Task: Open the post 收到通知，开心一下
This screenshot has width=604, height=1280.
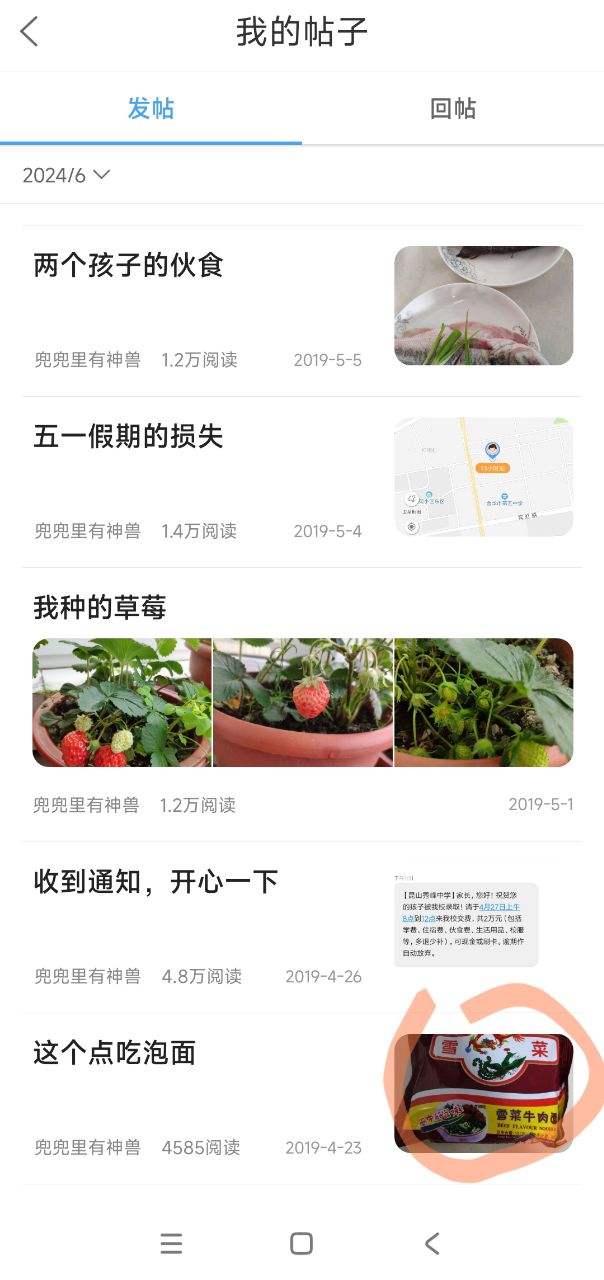Action: (155, 882)
